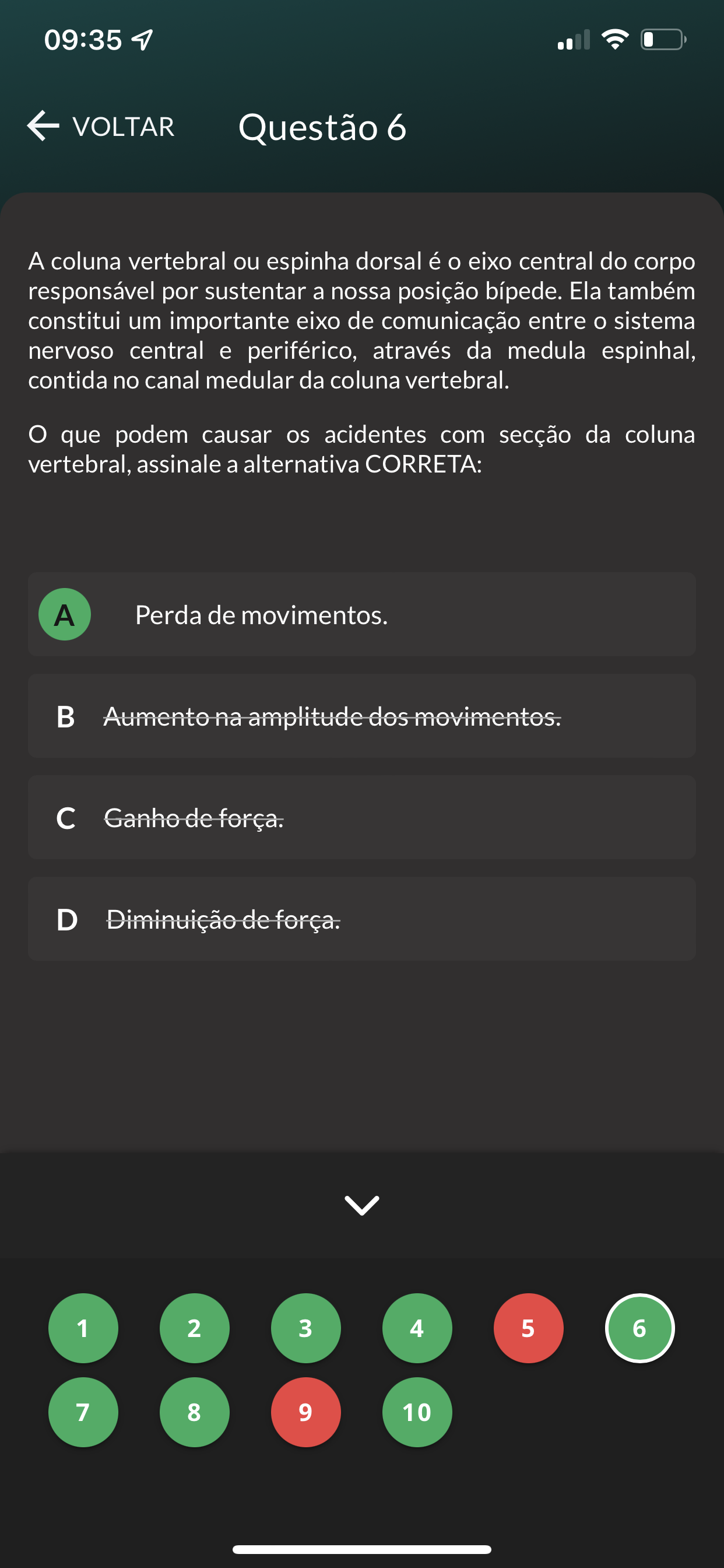Collapse the question navigator chevron
The width and height of the screenshot is (724, 1568).
click(361, 1205)
